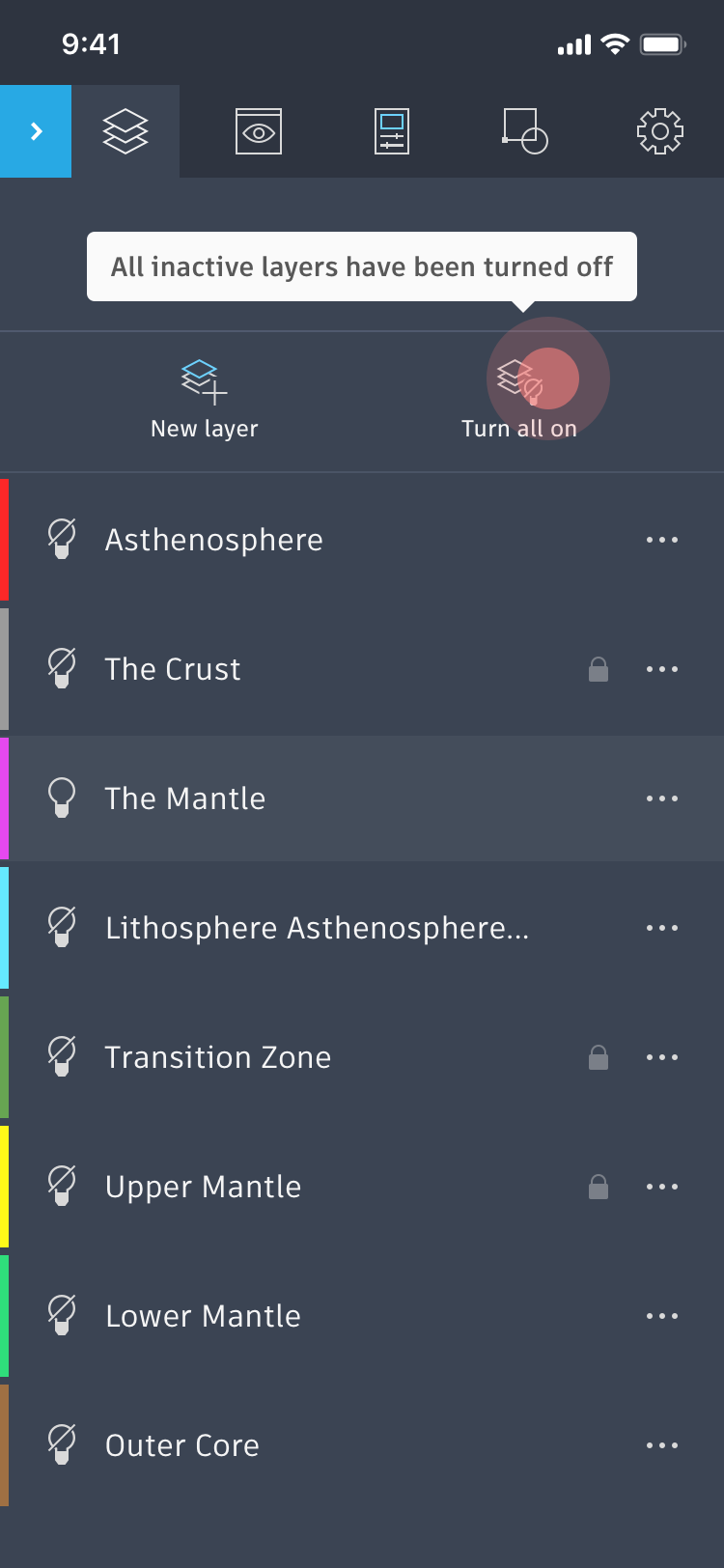The height and width of the screenshot is (1568, 724).
Task: Open more options for The Mantle
Action: (662, 798)
